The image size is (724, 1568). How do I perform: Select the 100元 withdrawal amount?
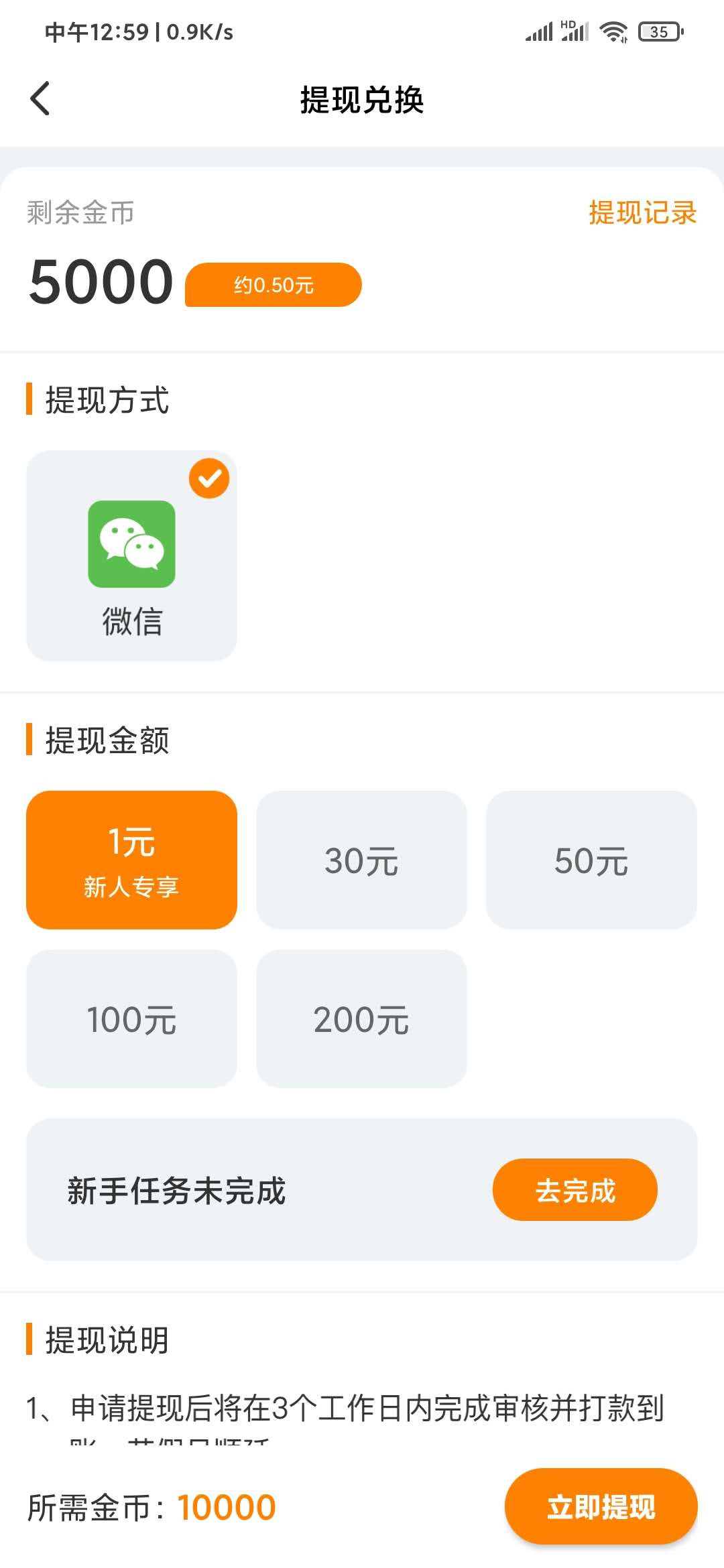tap(131, 1019)
